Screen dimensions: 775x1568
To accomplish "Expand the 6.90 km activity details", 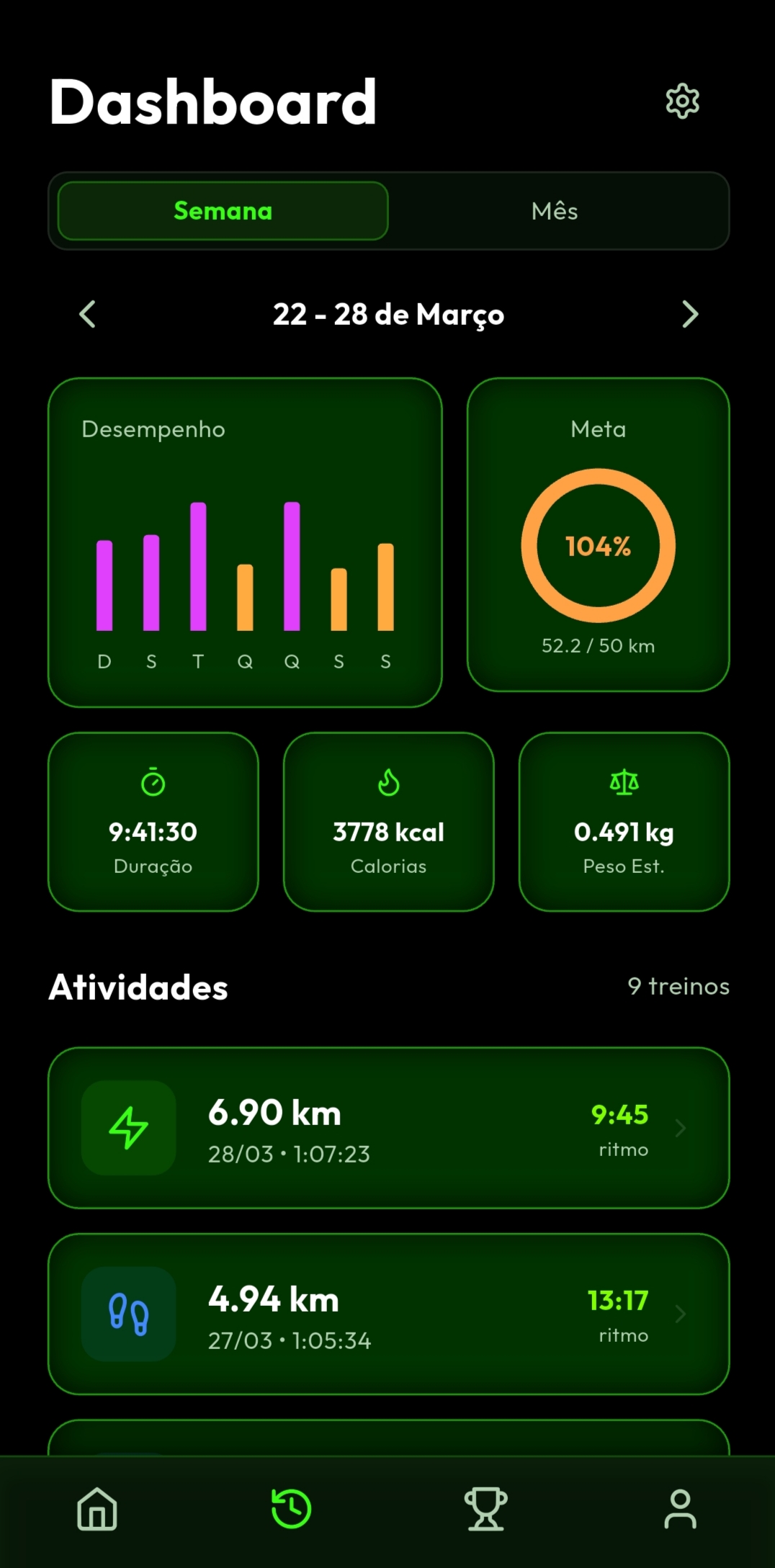I will click(387, 1128).
